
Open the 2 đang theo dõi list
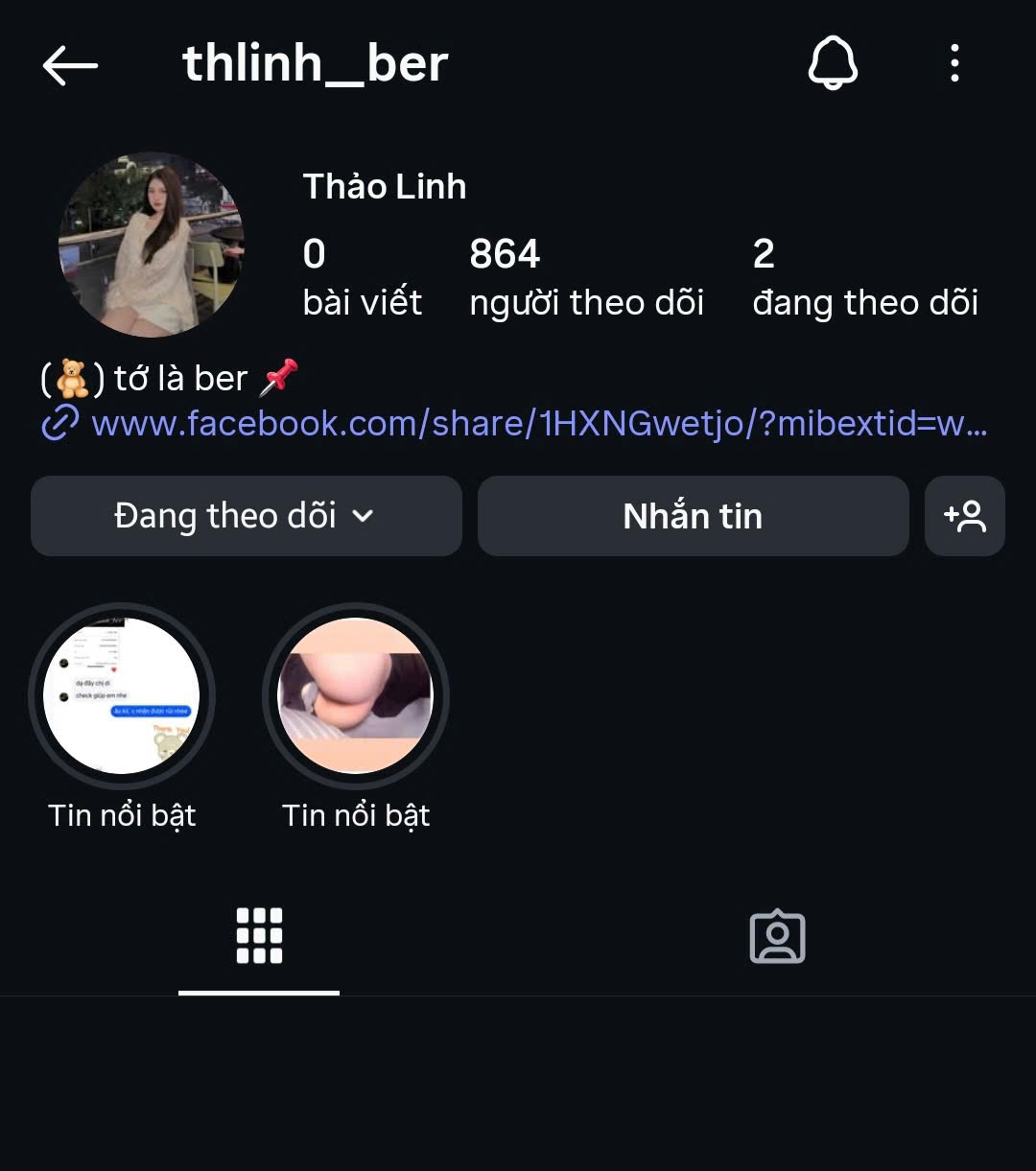864,277
